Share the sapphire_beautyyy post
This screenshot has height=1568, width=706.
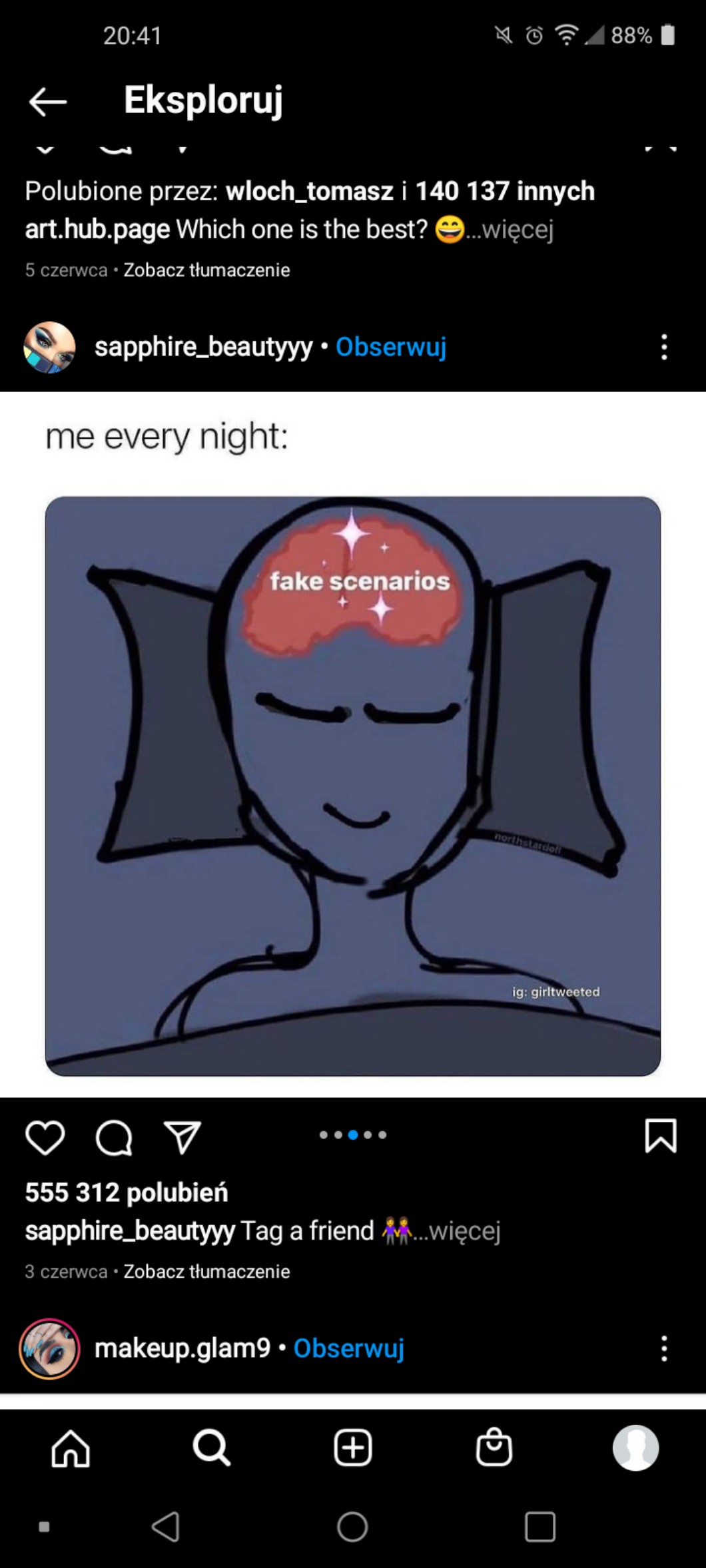click(x=182, y=1137)
